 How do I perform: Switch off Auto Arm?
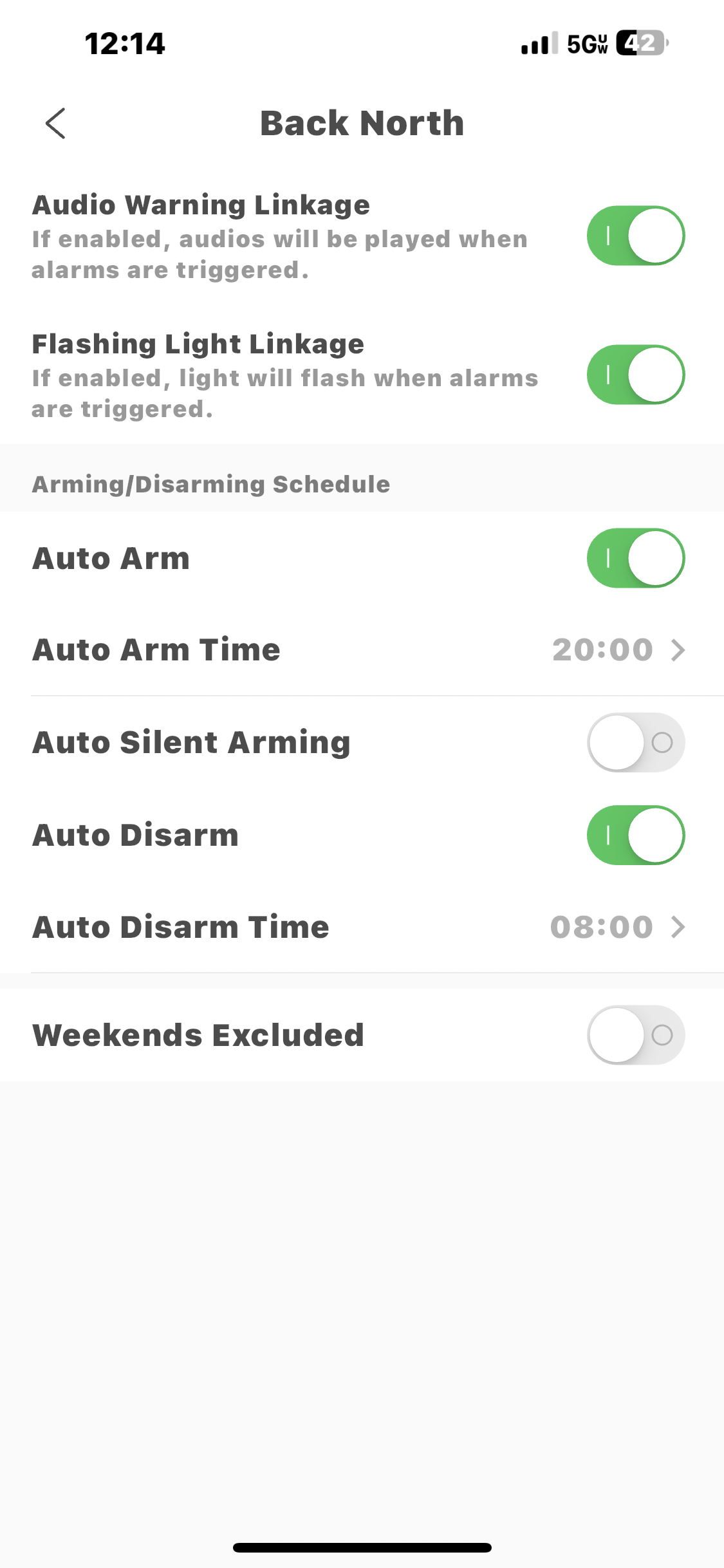coord(635,558)
